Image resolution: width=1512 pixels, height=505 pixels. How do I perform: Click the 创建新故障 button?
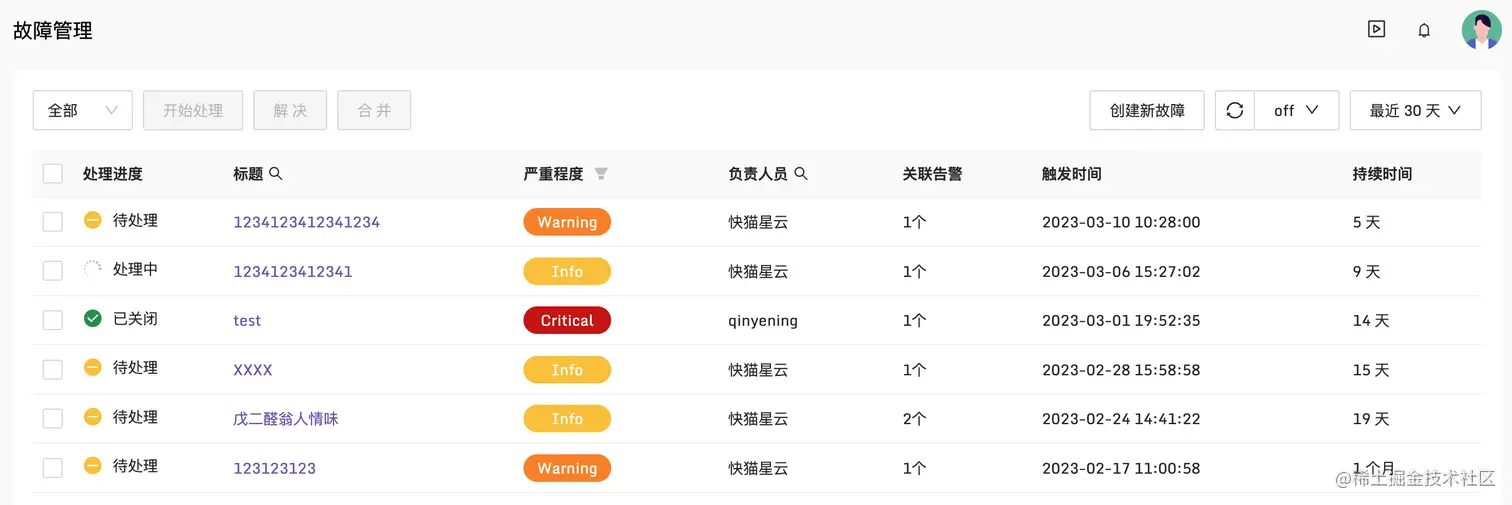click(x=1147, y=110)
